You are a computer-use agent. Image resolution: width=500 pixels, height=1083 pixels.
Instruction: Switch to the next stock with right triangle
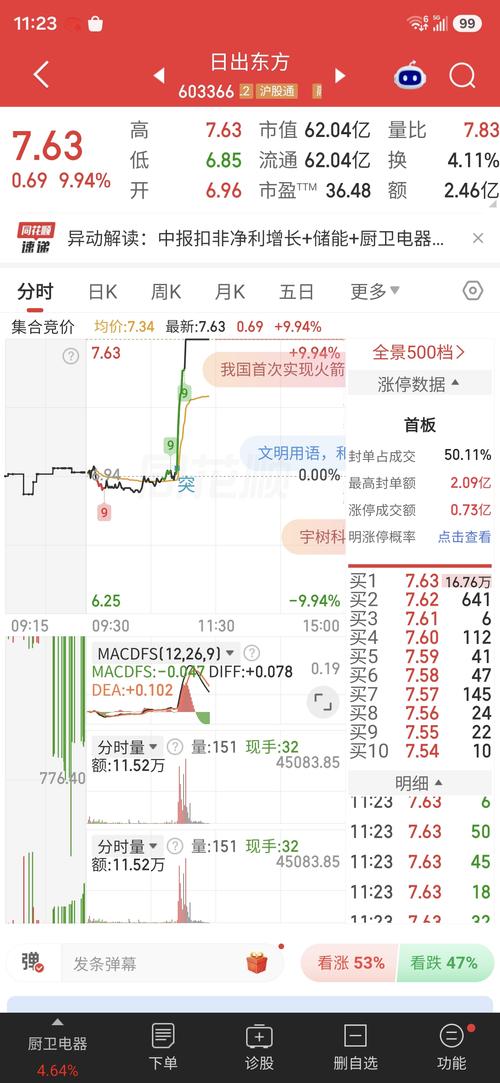point(340,75)
